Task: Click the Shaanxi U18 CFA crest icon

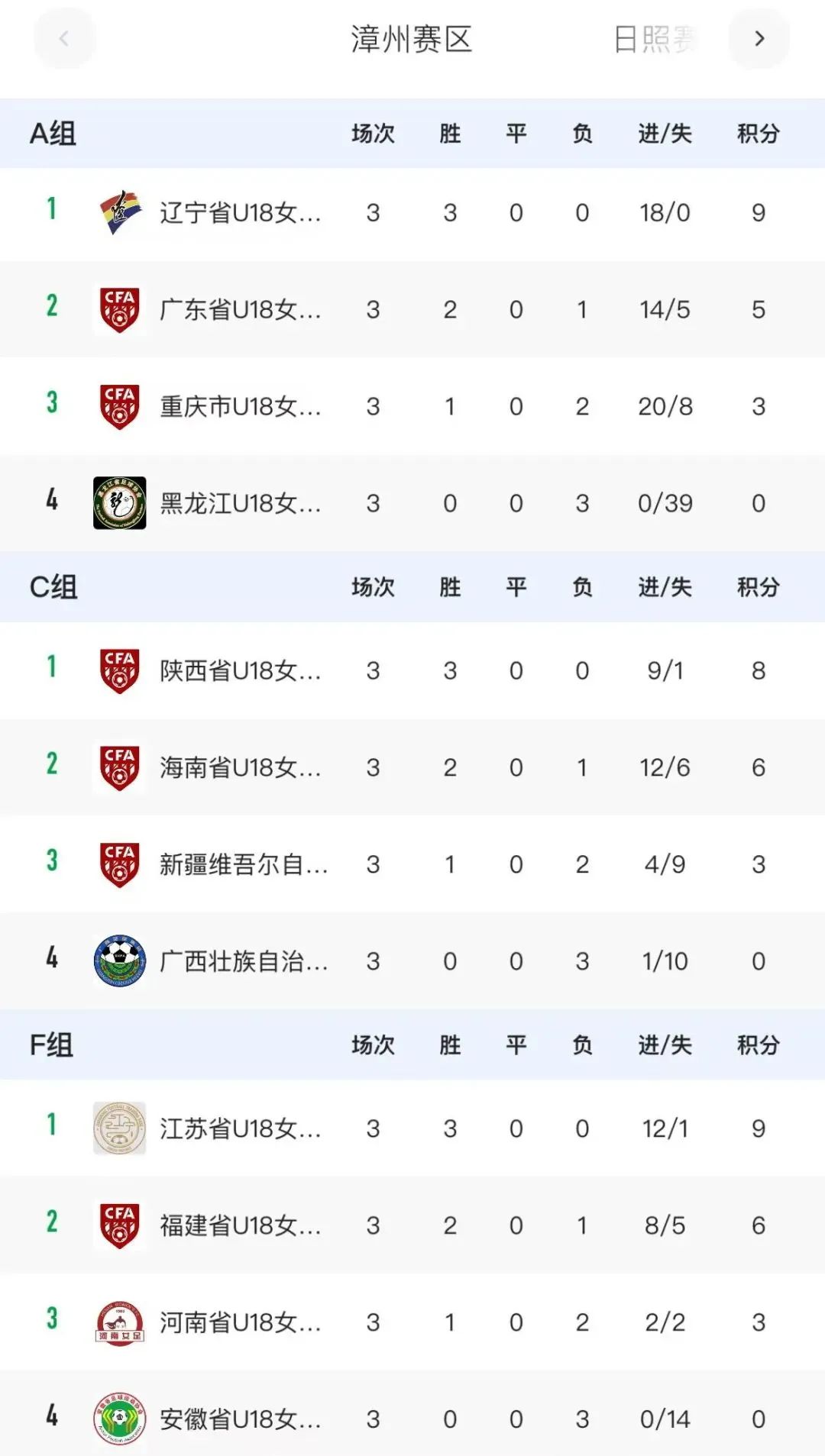Action: click(x=121, y=671)
